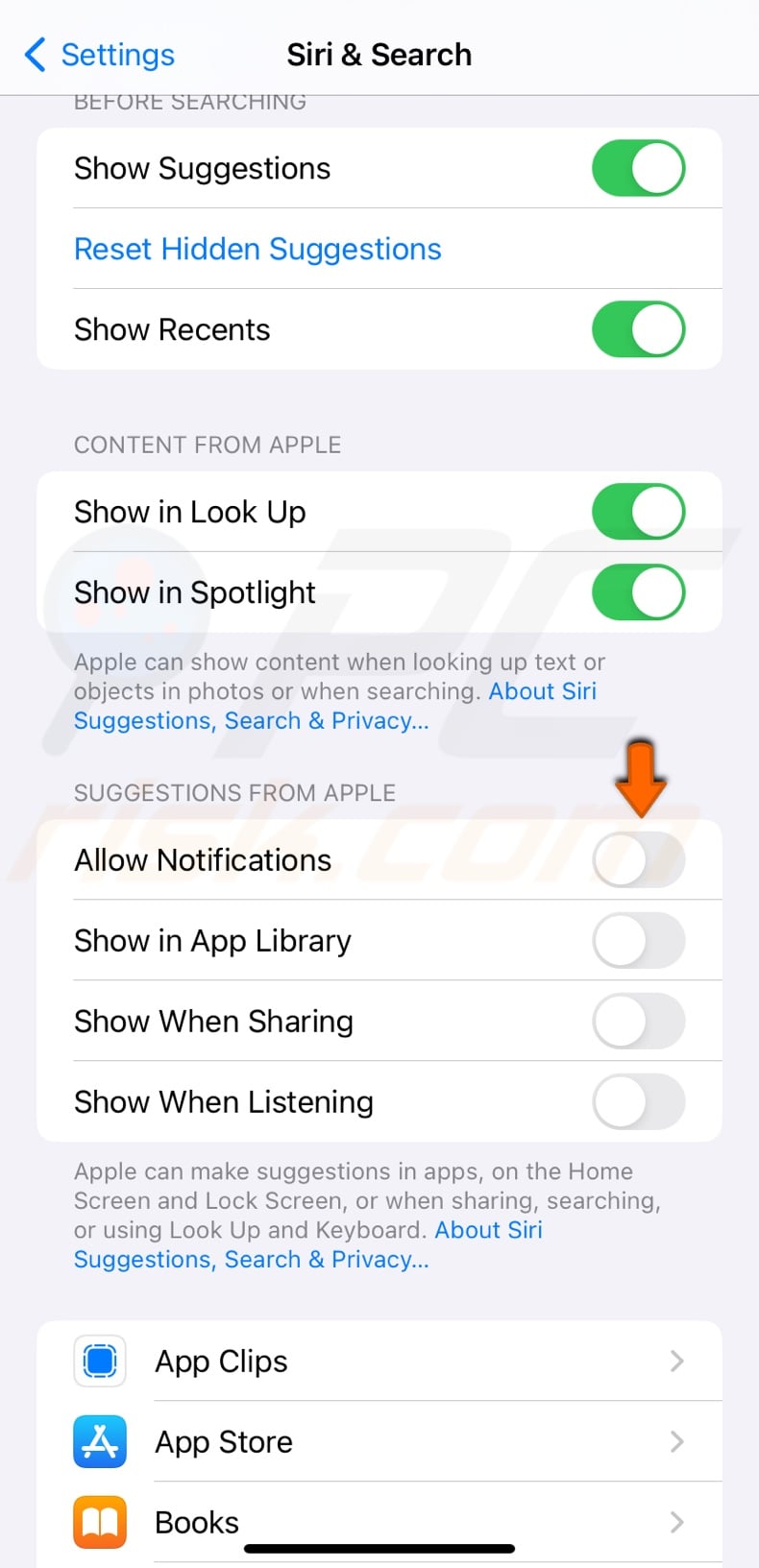This screenshot has height=1568, width=759.
Task: Enable Allow Notifications
Action: (x=638, y=860)
